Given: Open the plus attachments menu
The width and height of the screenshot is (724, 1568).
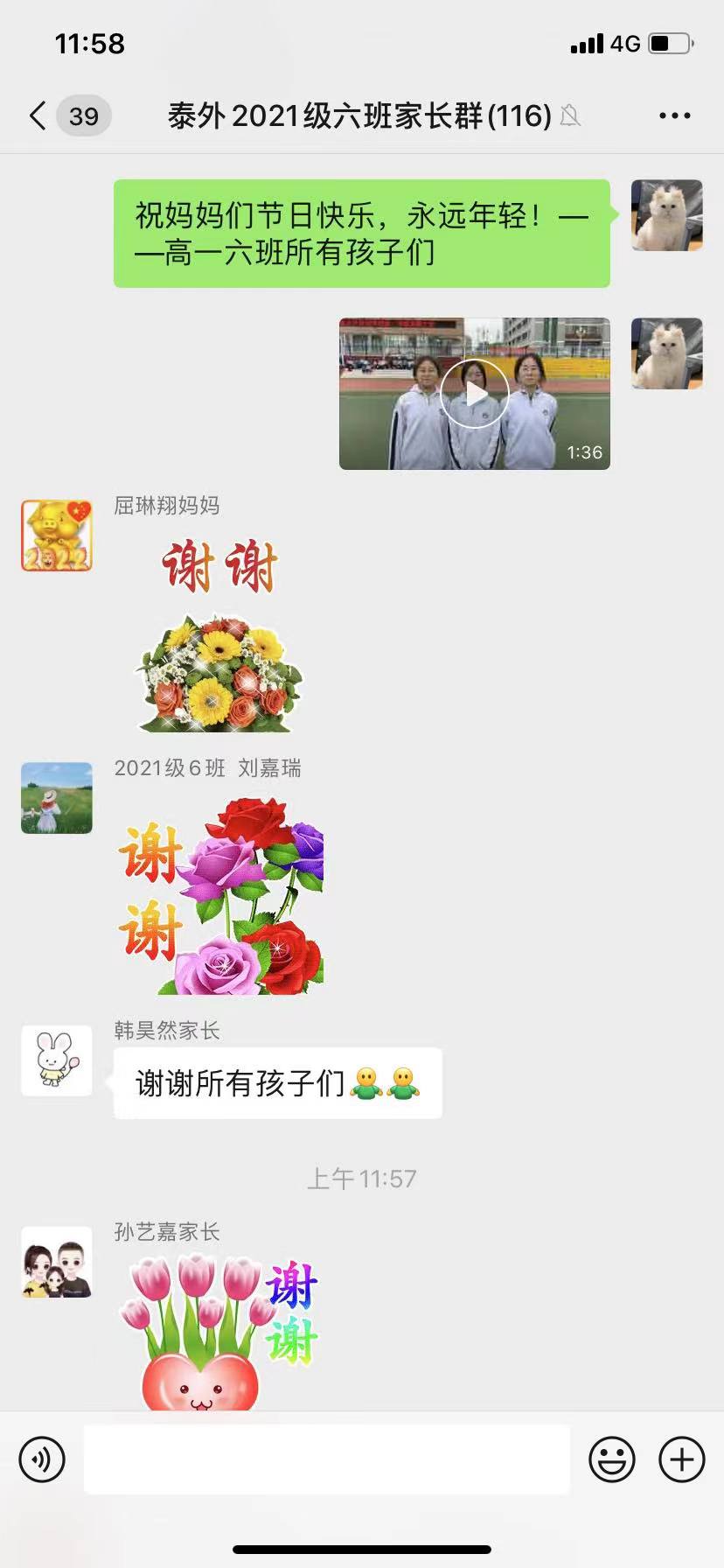Looking at the screenshot, I should [x=681, y=1459].
